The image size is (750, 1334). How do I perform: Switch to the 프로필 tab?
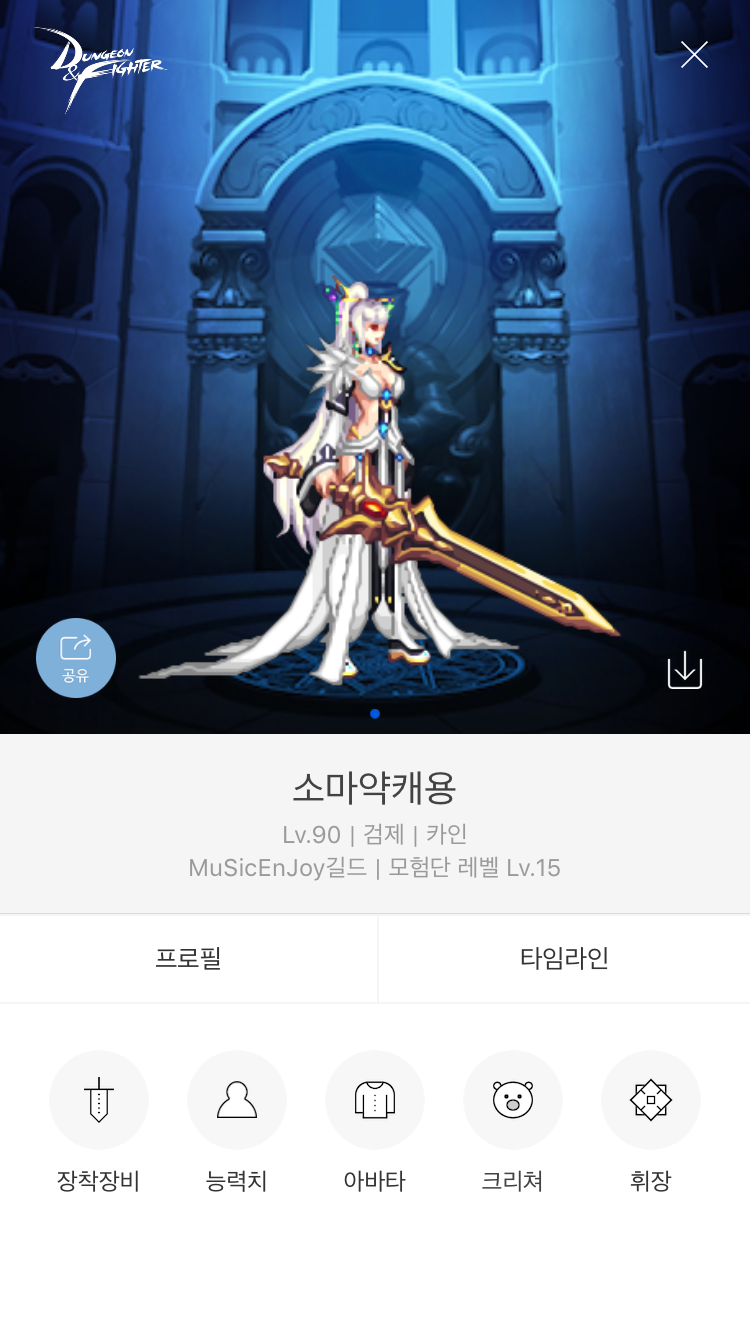pyautogui.click(x=188, y=958)
